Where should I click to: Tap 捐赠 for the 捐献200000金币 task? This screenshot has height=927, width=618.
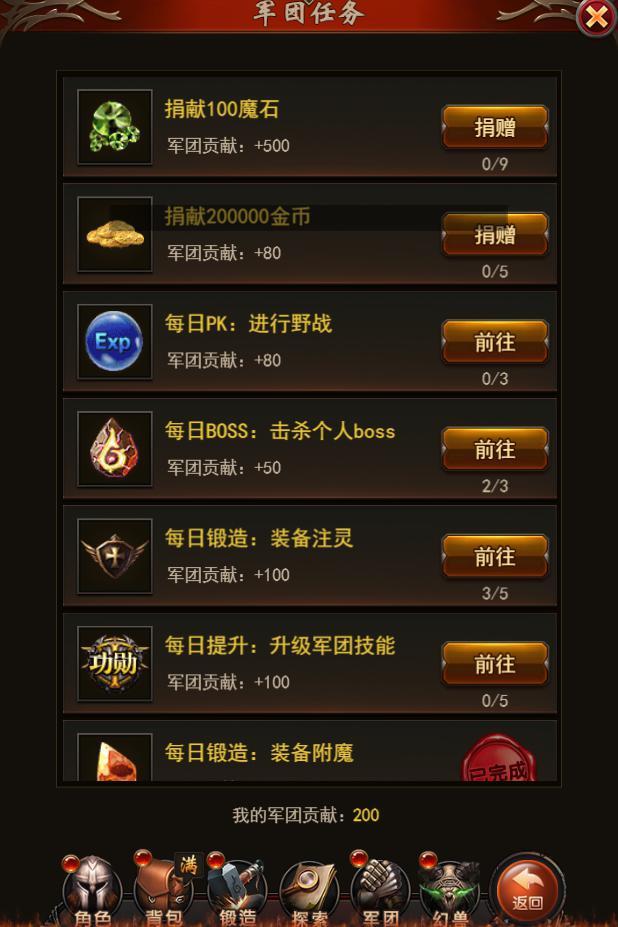pyautogui.click(x=495, y=235)
